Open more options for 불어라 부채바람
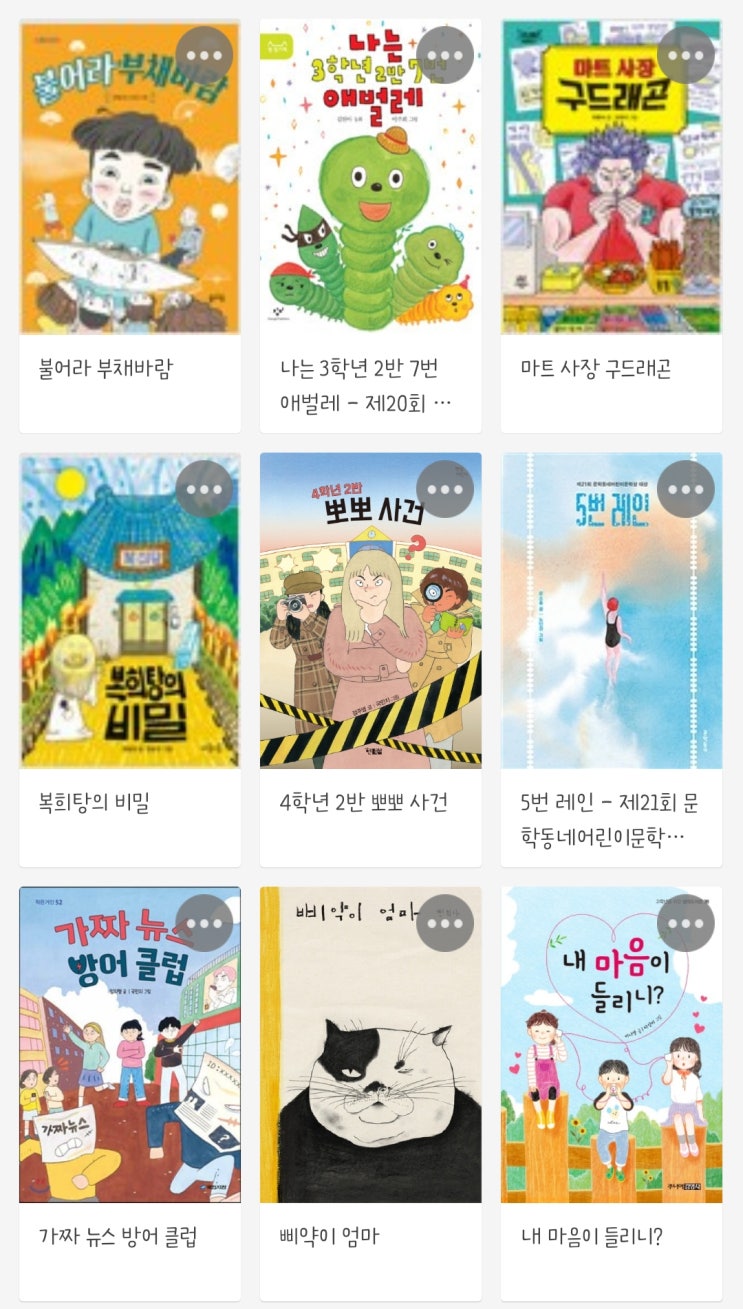 [x=204, y=55]
